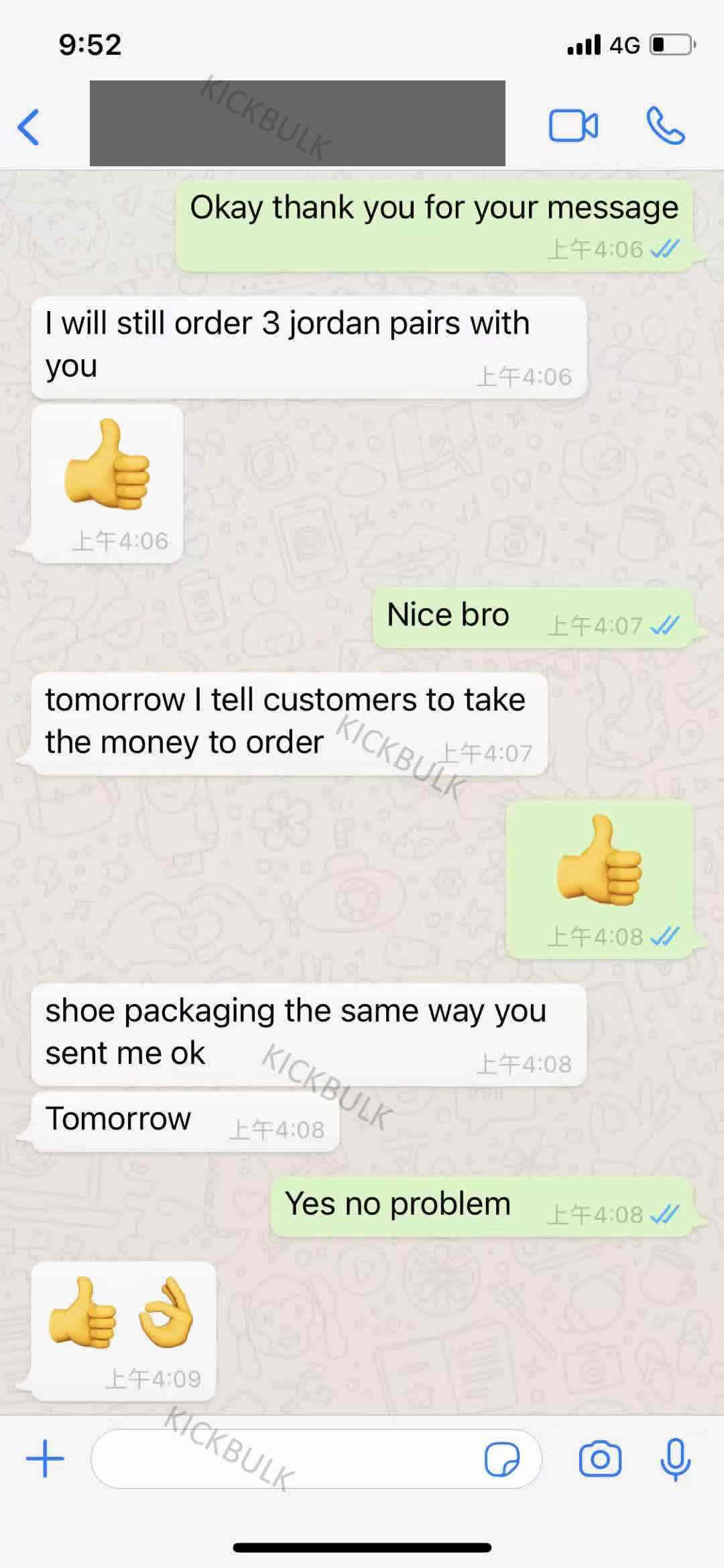
Task: Open the contact info header
Action: pos(297,123)
